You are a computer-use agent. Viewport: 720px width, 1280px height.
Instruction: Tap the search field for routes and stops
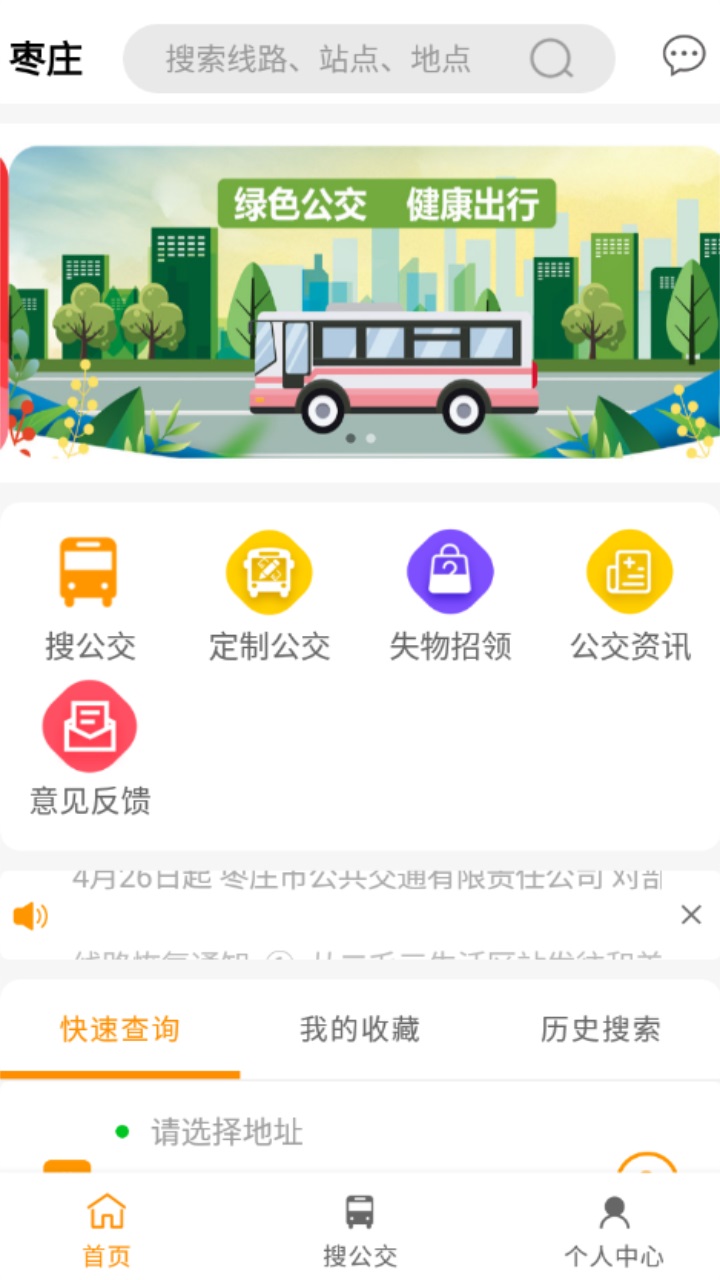point(340,59)
